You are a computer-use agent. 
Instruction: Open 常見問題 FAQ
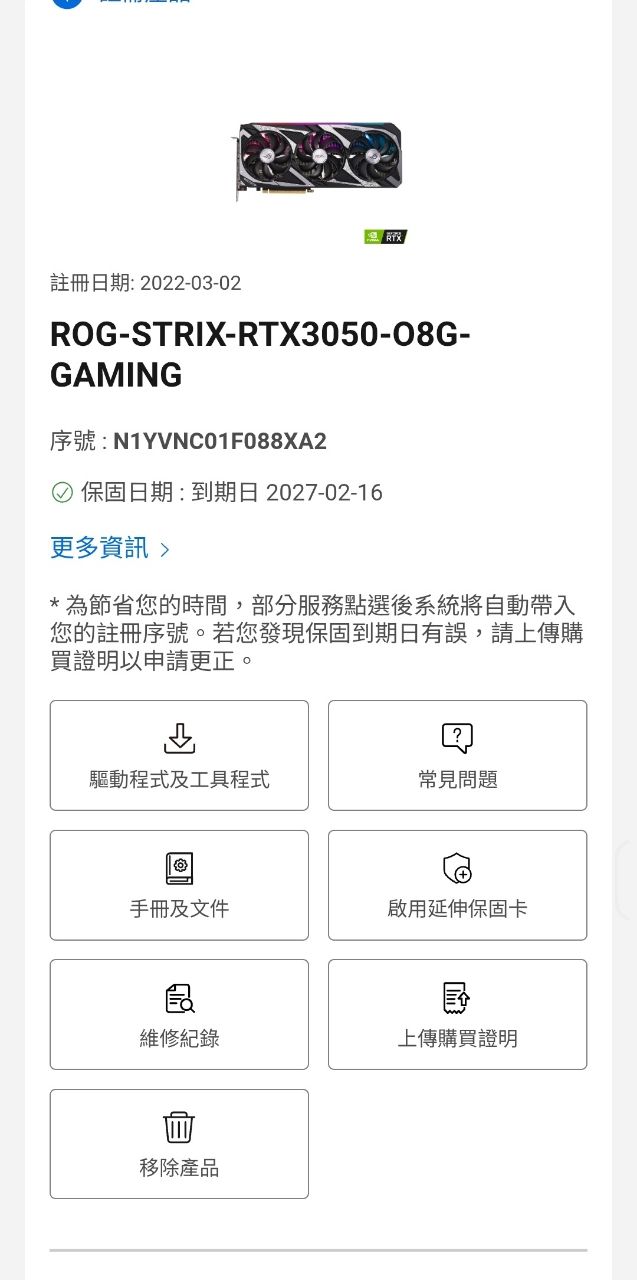(457, 755)
